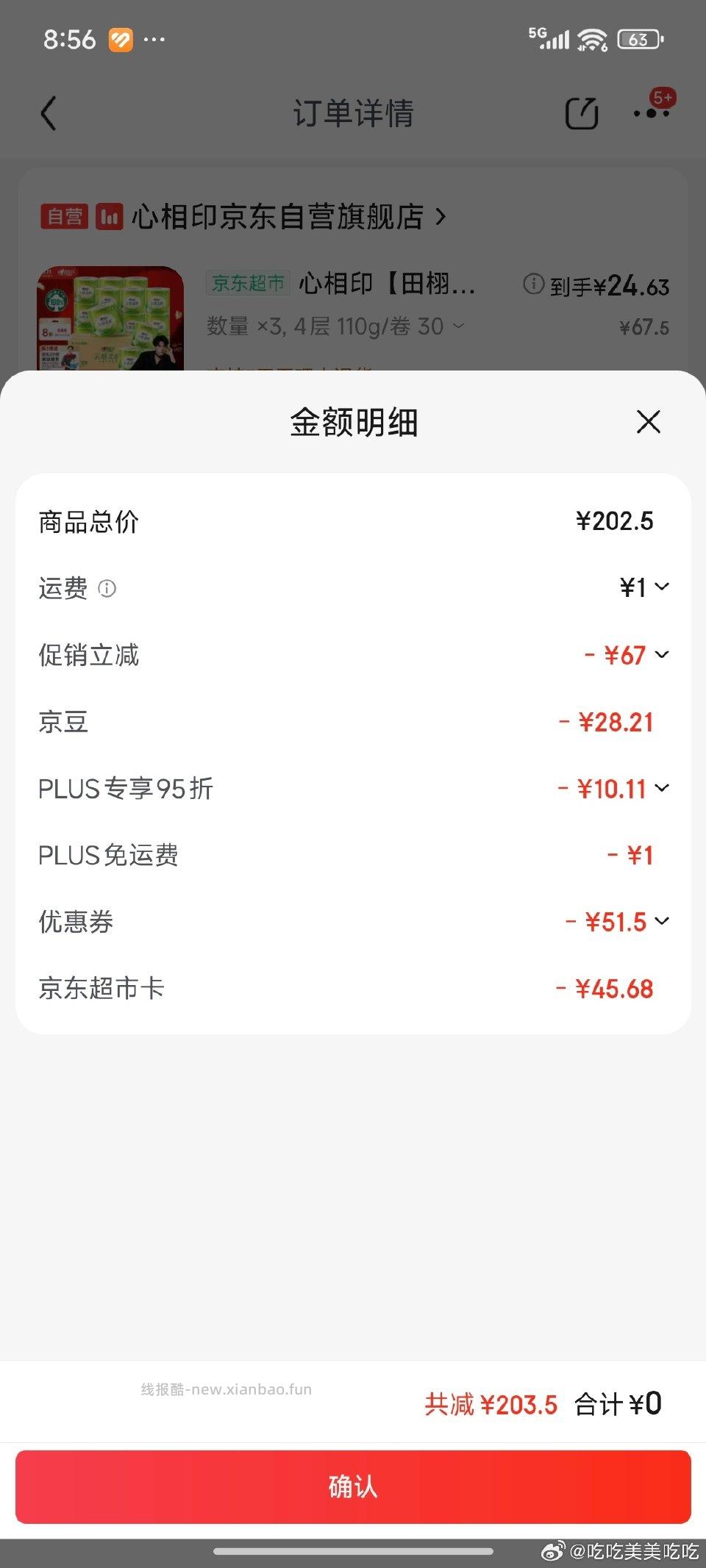Close the 金额明细 popup
Viewport: 706px width, 1568px height.
click(648, 423)
